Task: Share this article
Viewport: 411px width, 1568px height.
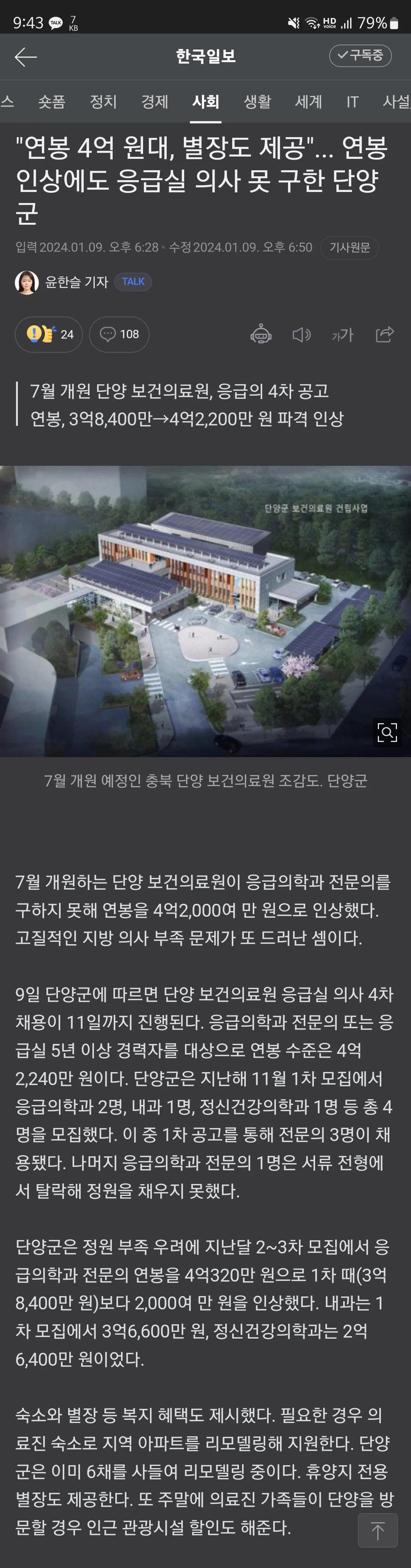Action: tap(384, 334)
